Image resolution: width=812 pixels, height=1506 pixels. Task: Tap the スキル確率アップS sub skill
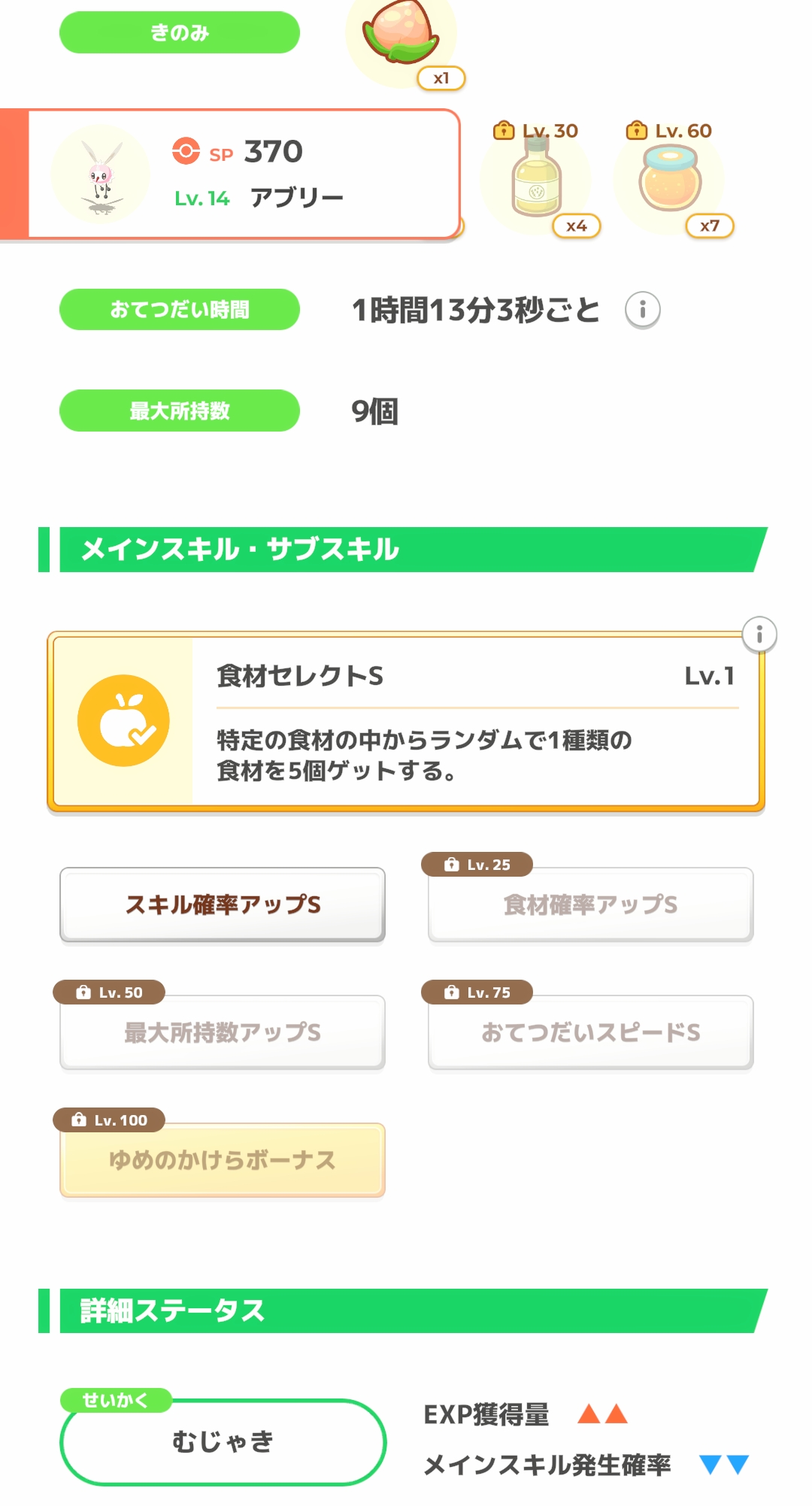pyautogui.click(x=223, y=905)
